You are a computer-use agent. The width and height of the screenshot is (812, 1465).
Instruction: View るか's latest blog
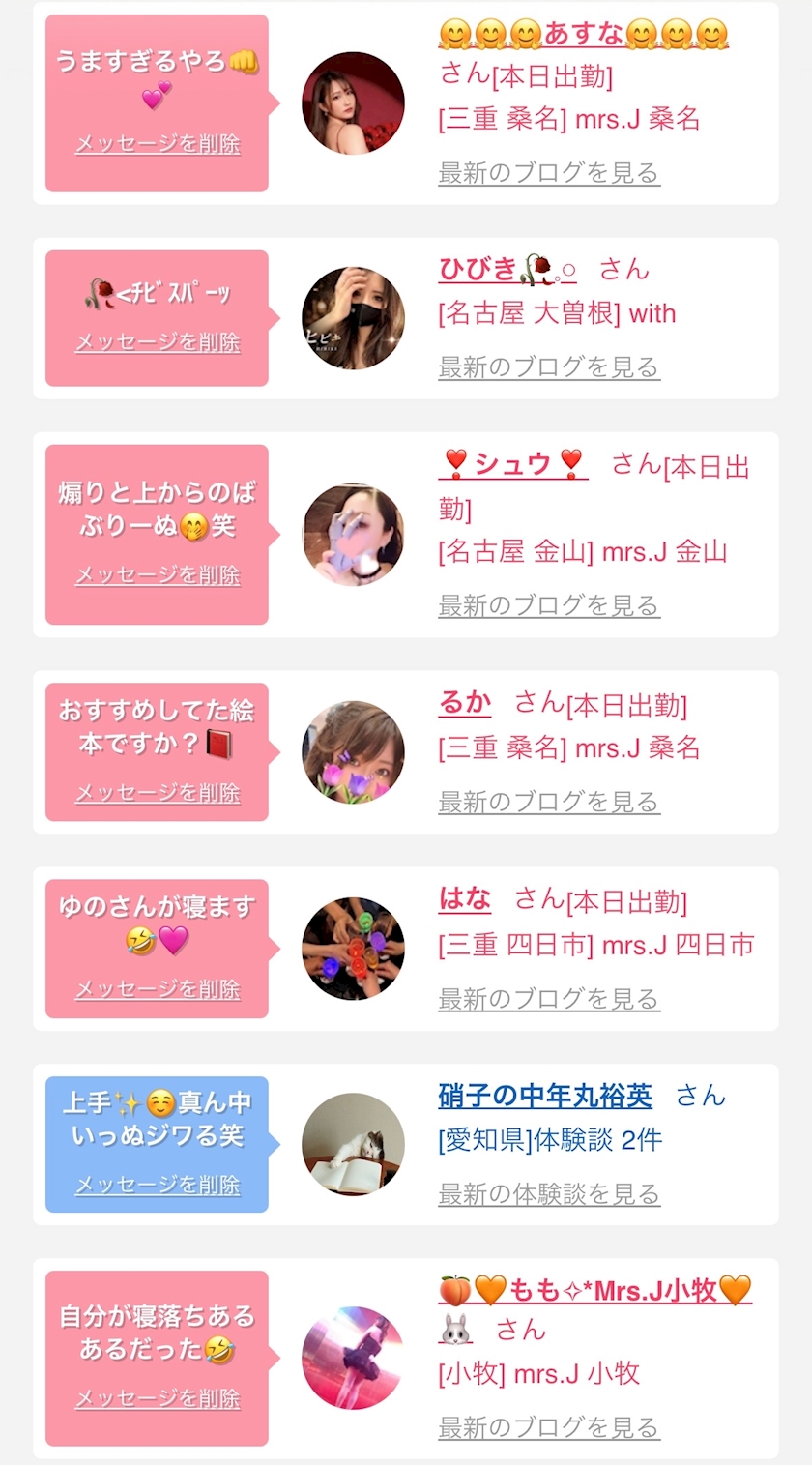pyautogui.click(x=549, y=802)
